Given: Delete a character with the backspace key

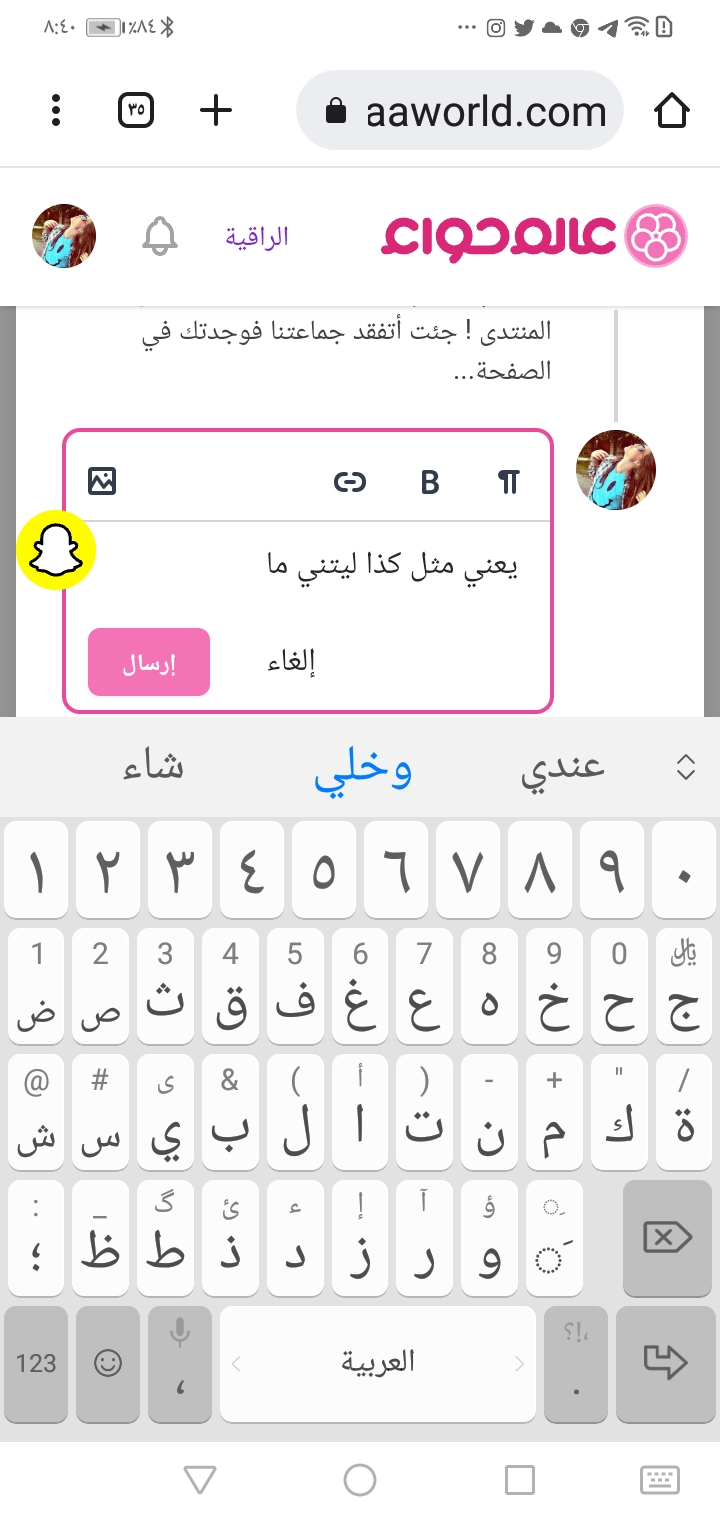Looking at the screenshot, I should (666, 1238).
